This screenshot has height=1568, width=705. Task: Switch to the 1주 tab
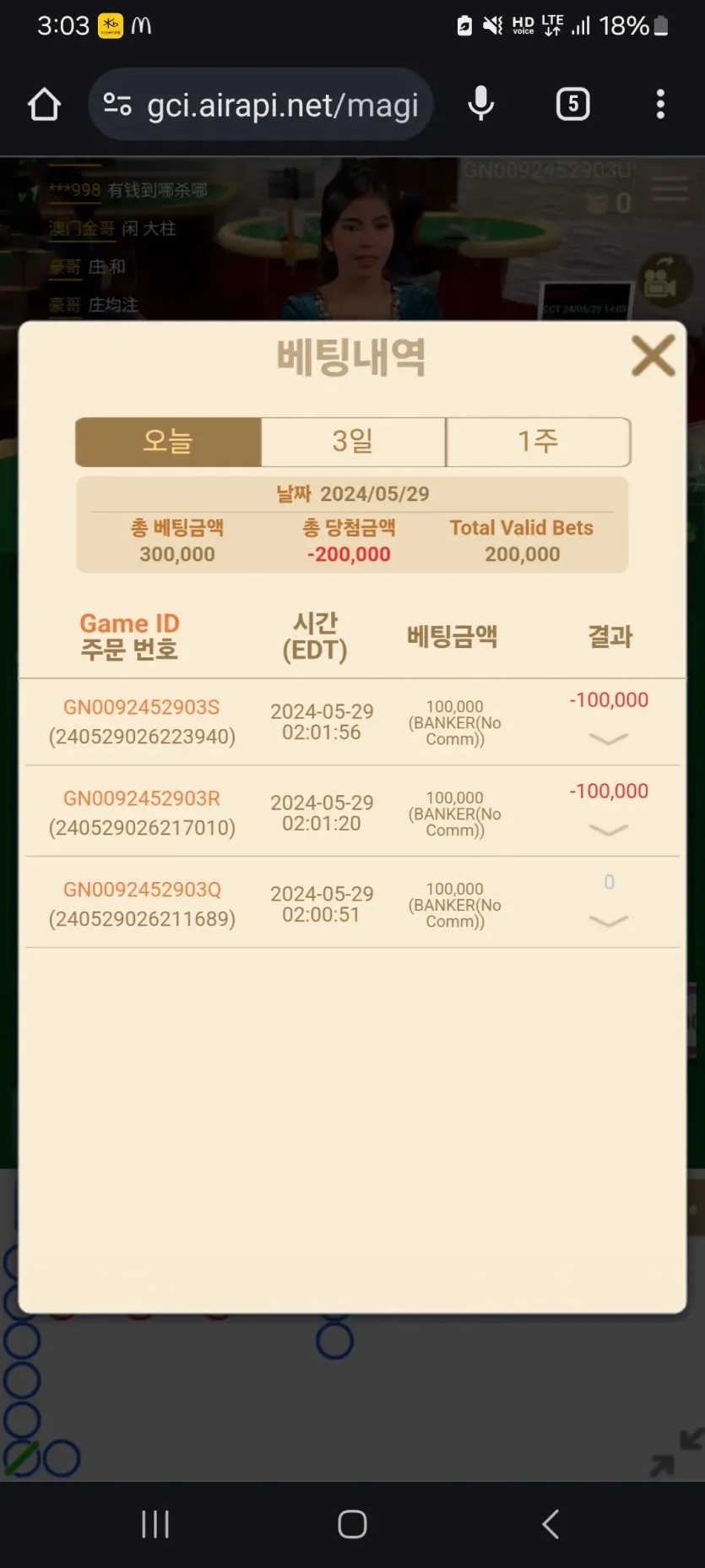538,442
